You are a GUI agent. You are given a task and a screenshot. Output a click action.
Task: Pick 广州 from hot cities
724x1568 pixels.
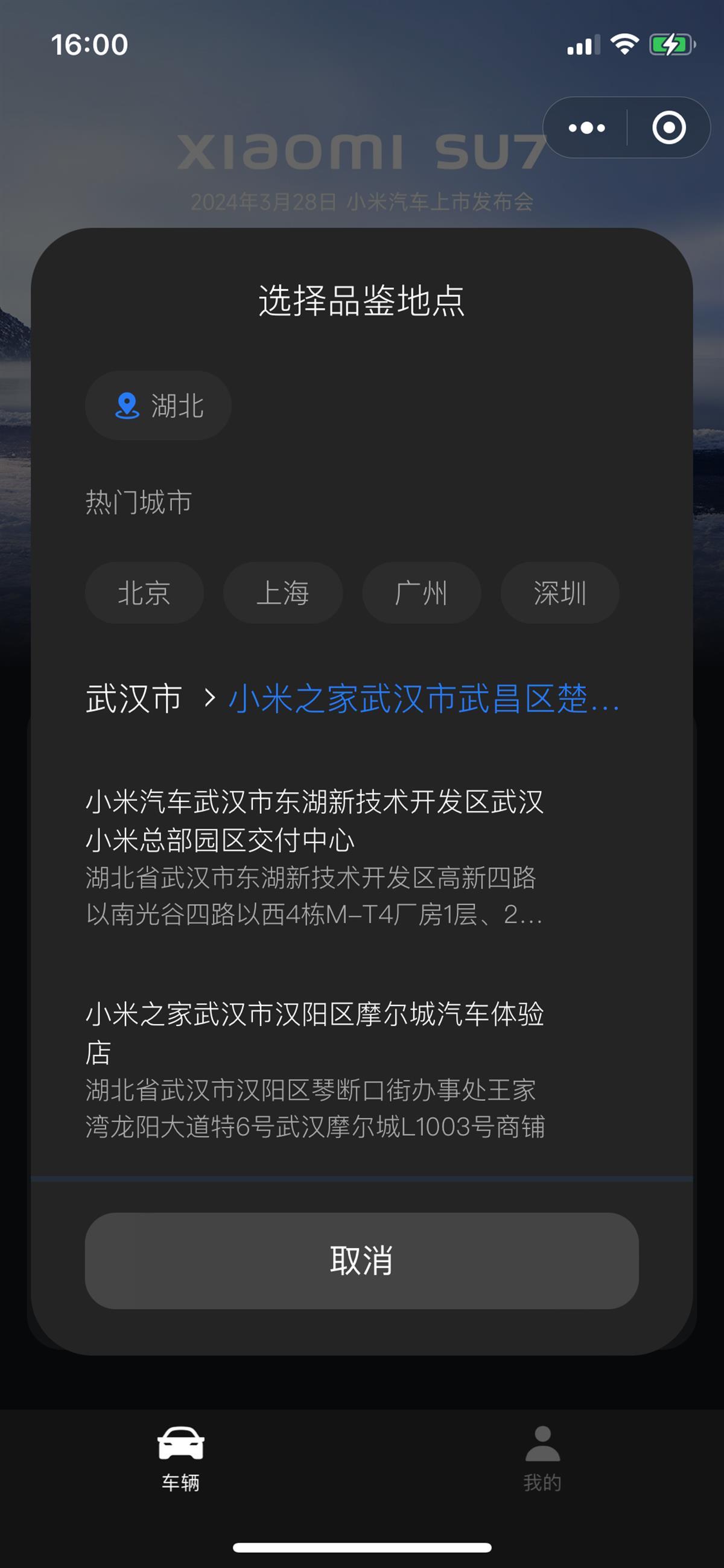pos(421,593)
